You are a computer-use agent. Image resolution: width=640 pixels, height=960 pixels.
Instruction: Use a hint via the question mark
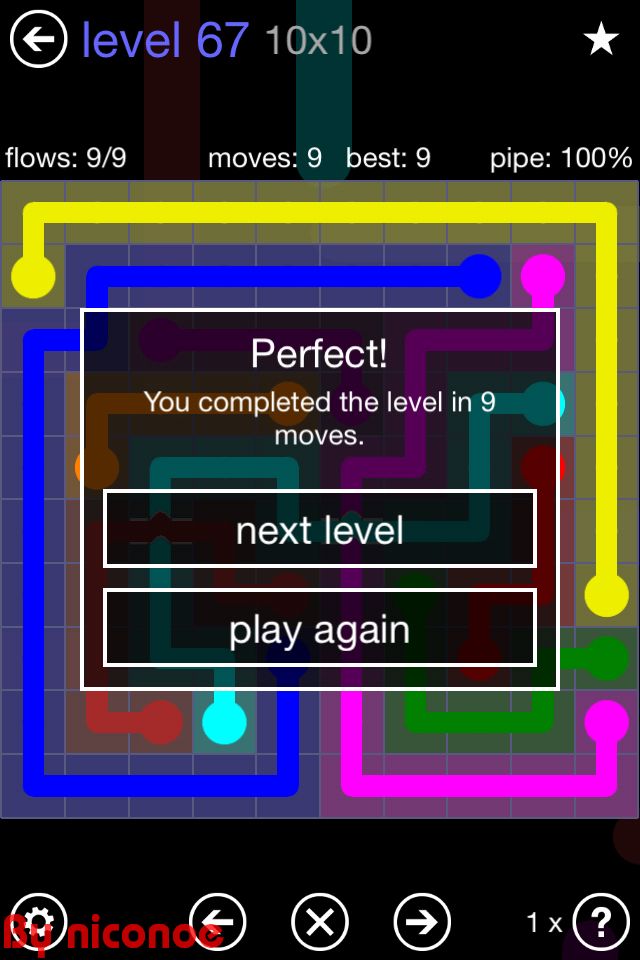pyautogui.click(x=600, y=921)
